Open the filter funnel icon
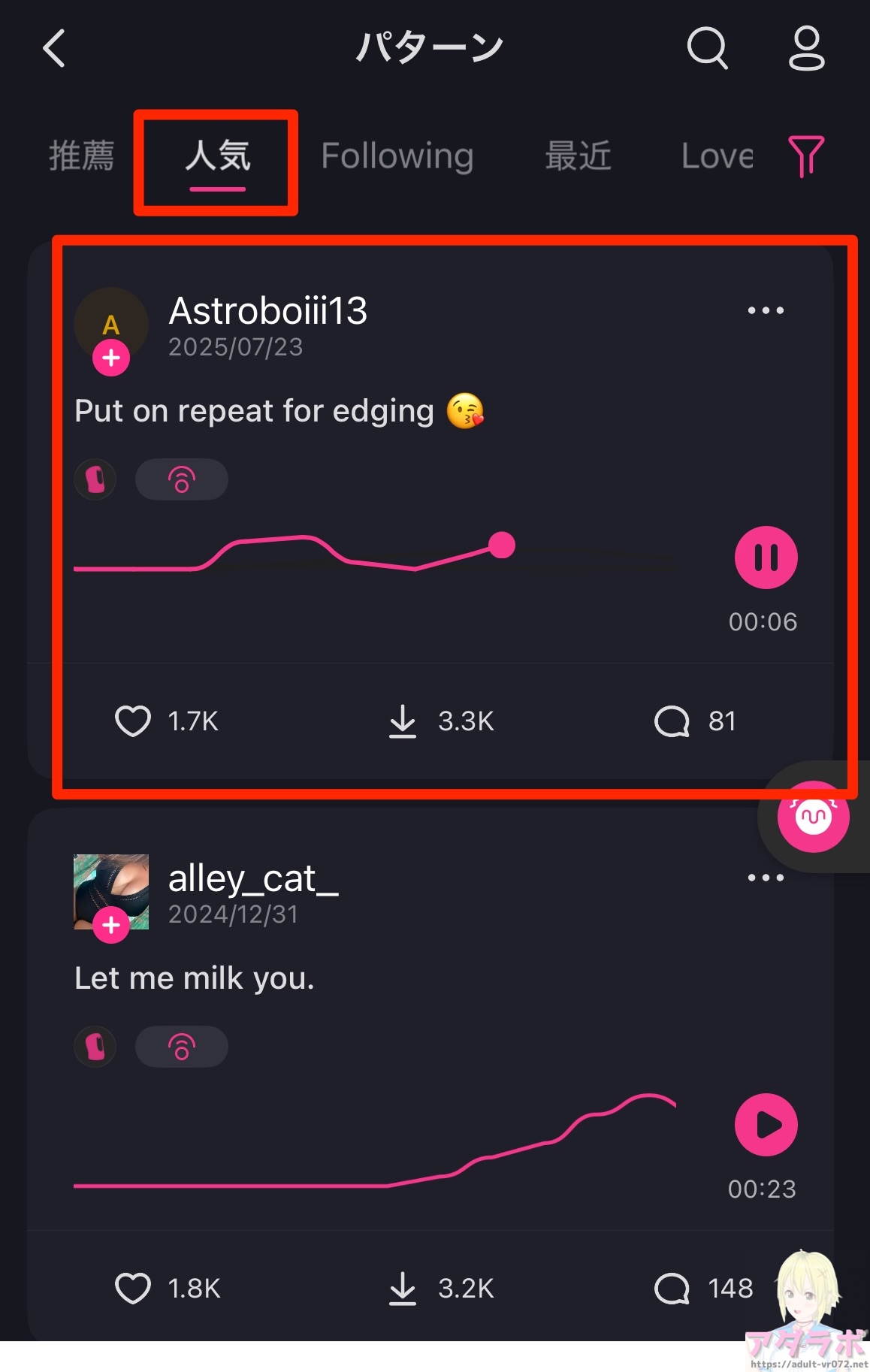The width and height of the screenshot is (870, 1372). click(806, 156)
